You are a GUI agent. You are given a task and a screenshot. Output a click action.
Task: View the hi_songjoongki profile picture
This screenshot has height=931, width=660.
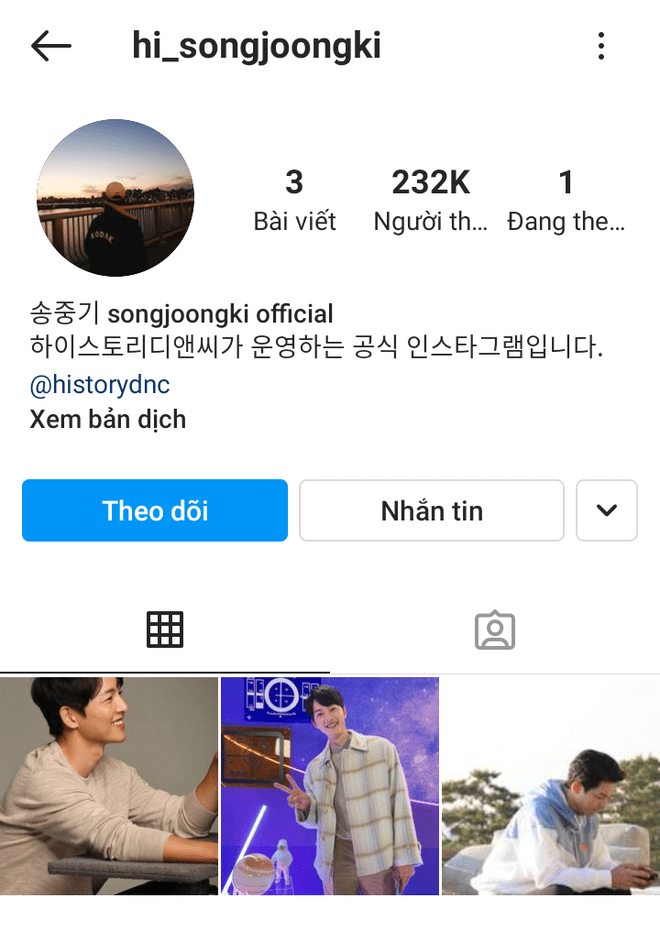pyautogui.click(x=116, y=198)
